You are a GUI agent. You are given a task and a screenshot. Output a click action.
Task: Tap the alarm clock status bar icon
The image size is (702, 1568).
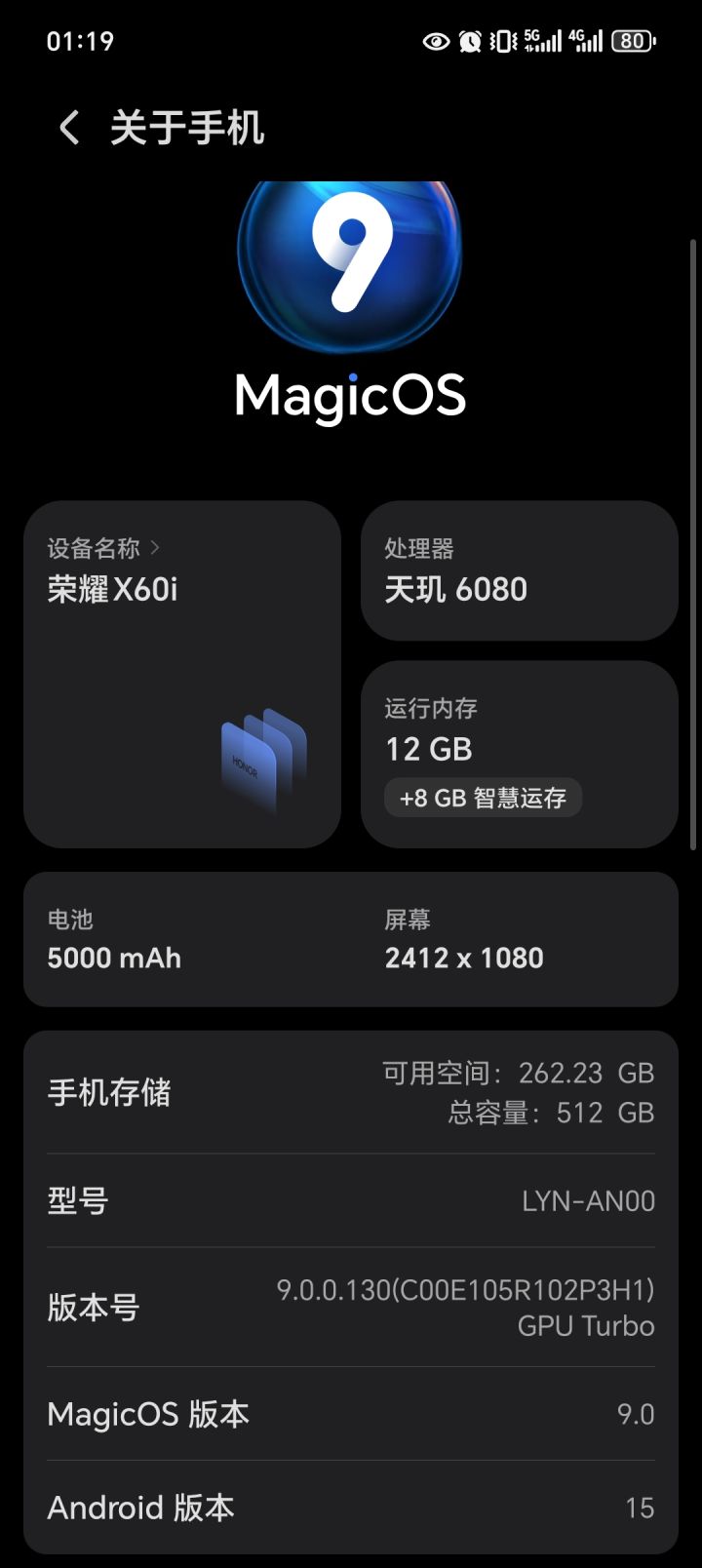click(470, 41)
